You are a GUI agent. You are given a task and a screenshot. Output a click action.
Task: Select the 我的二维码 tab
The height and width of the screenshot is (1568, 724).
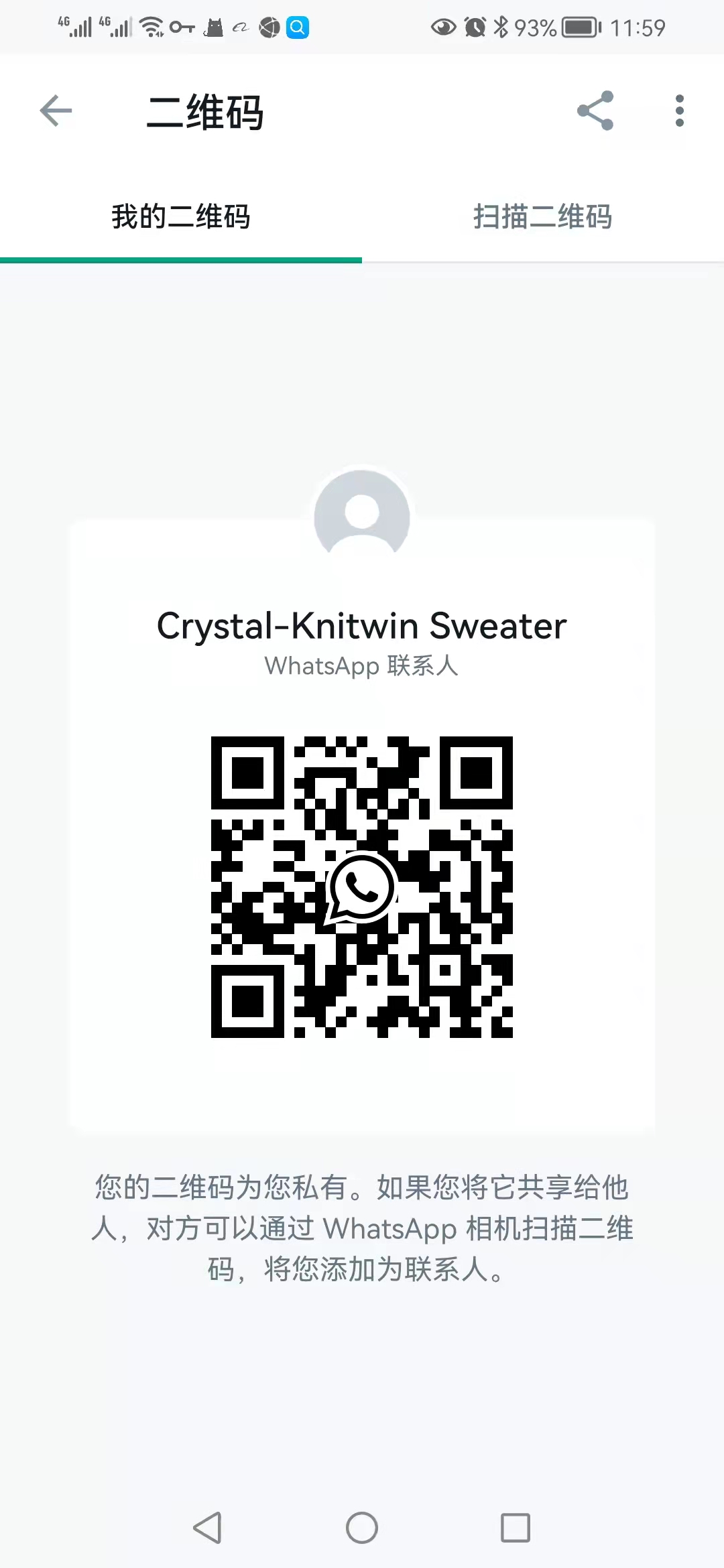[x=181, y=217]
